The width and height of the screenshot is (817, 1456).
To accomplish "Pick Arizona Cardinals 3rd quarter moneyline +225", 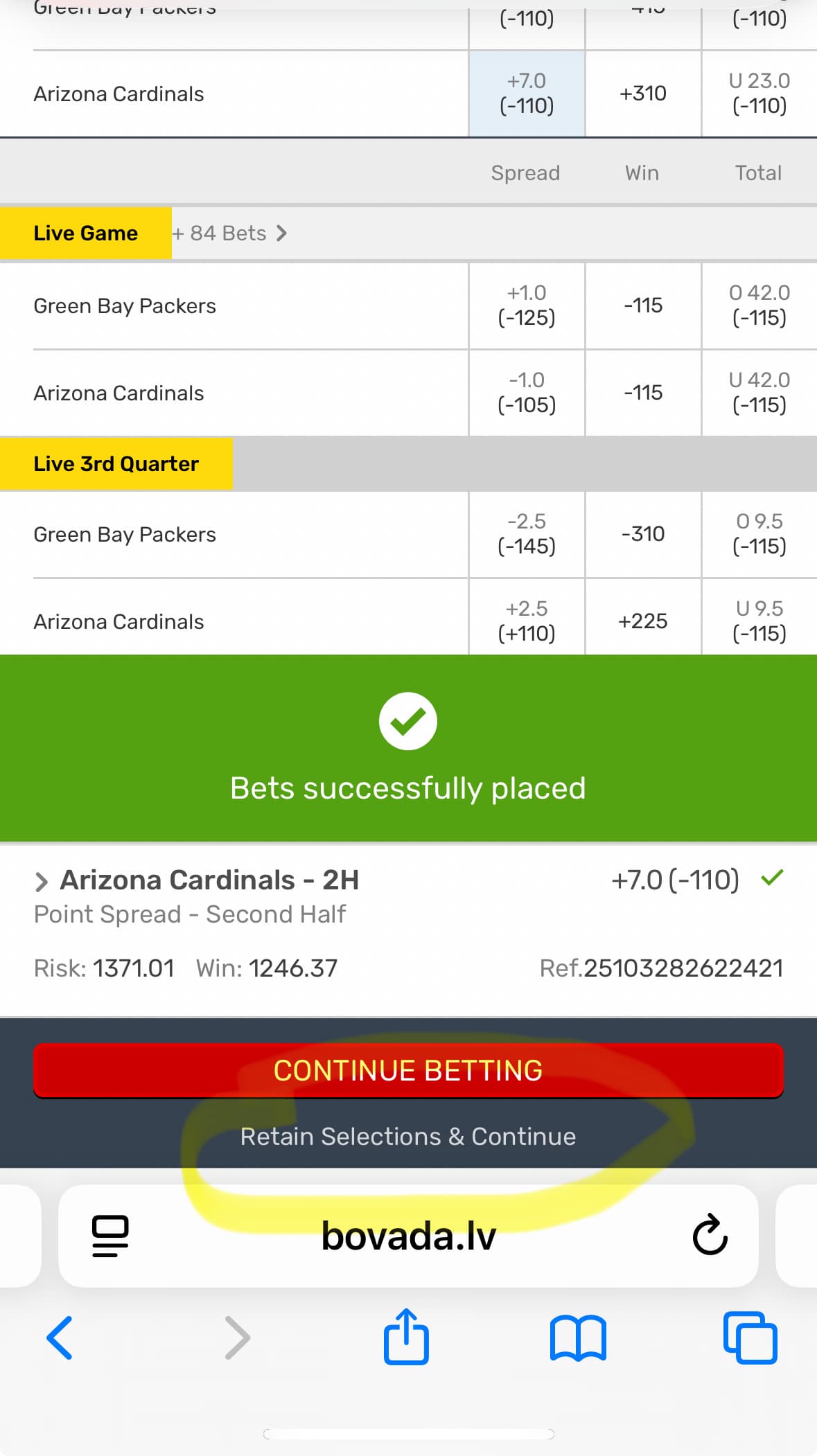I will coord(643,621).
